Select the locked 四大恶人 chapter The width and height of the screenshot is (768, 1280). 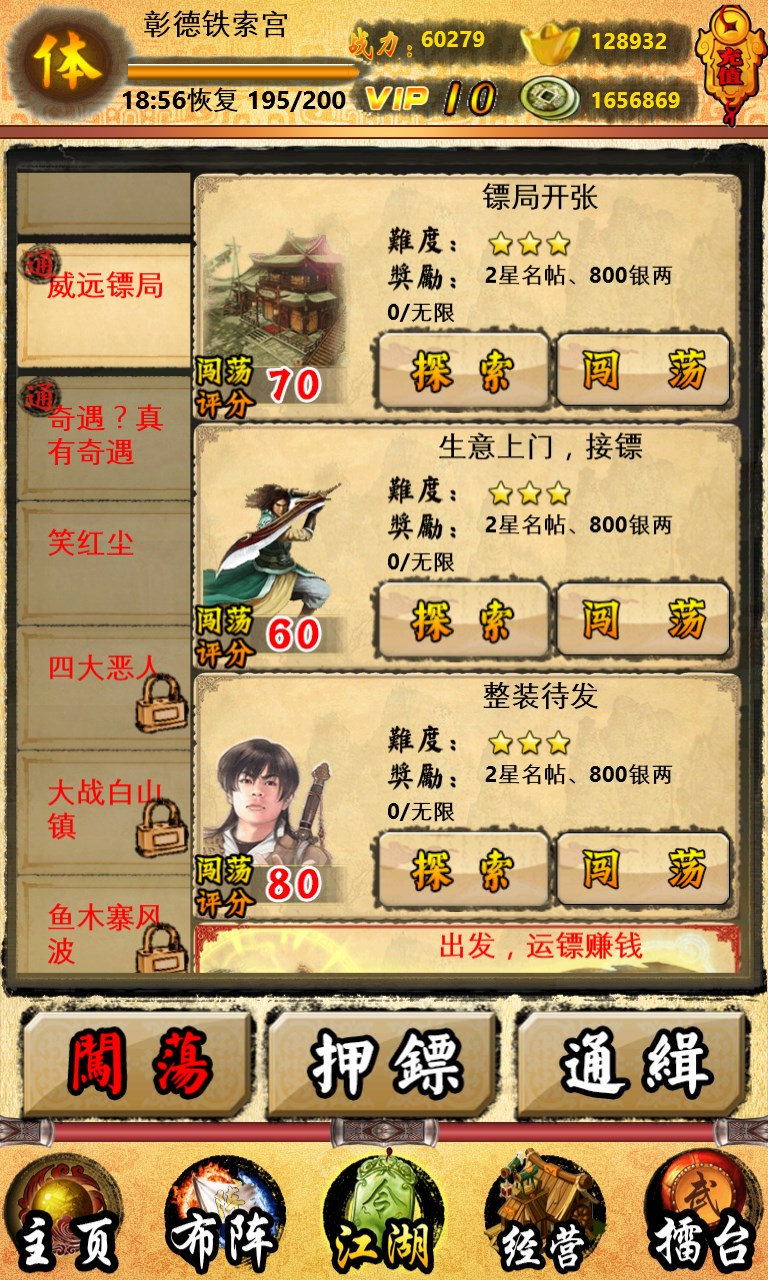coord(104,686)
